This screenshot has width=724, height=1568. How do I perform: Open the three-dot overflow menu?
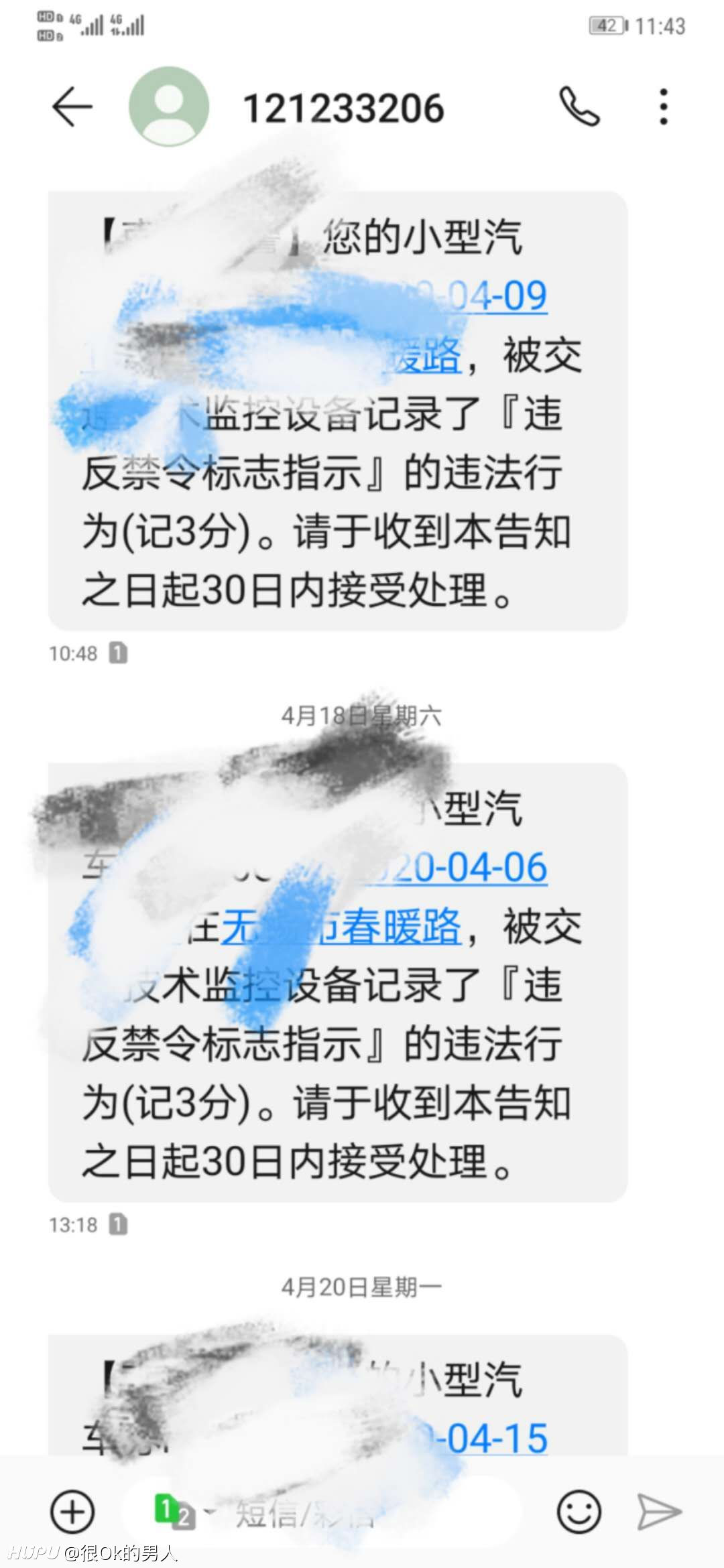coord(664,107)
